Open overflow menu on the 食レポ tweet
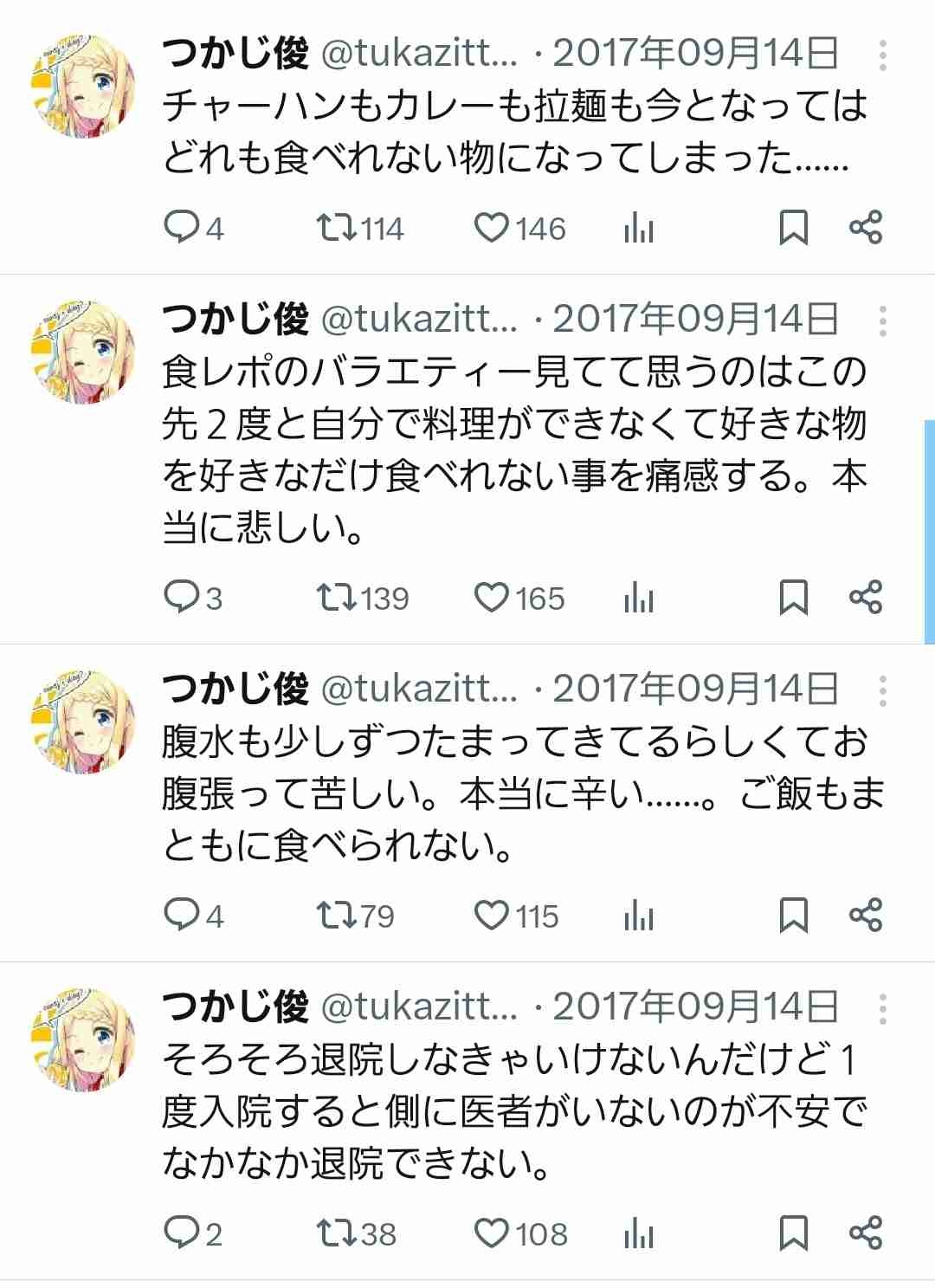 click(x=882, y=321)
